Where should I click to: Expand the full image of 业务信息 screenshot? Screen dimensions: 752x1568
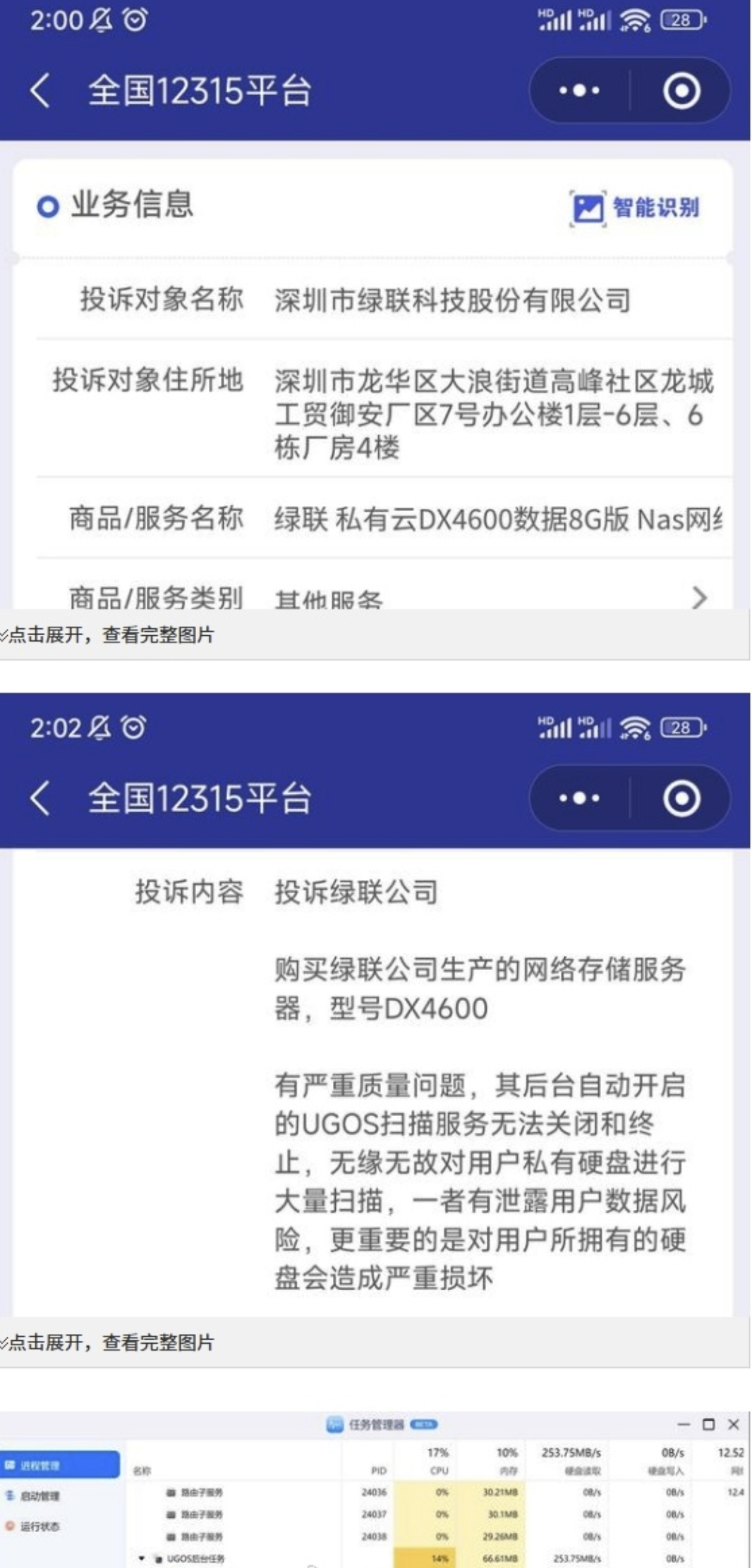pos(109,635)
